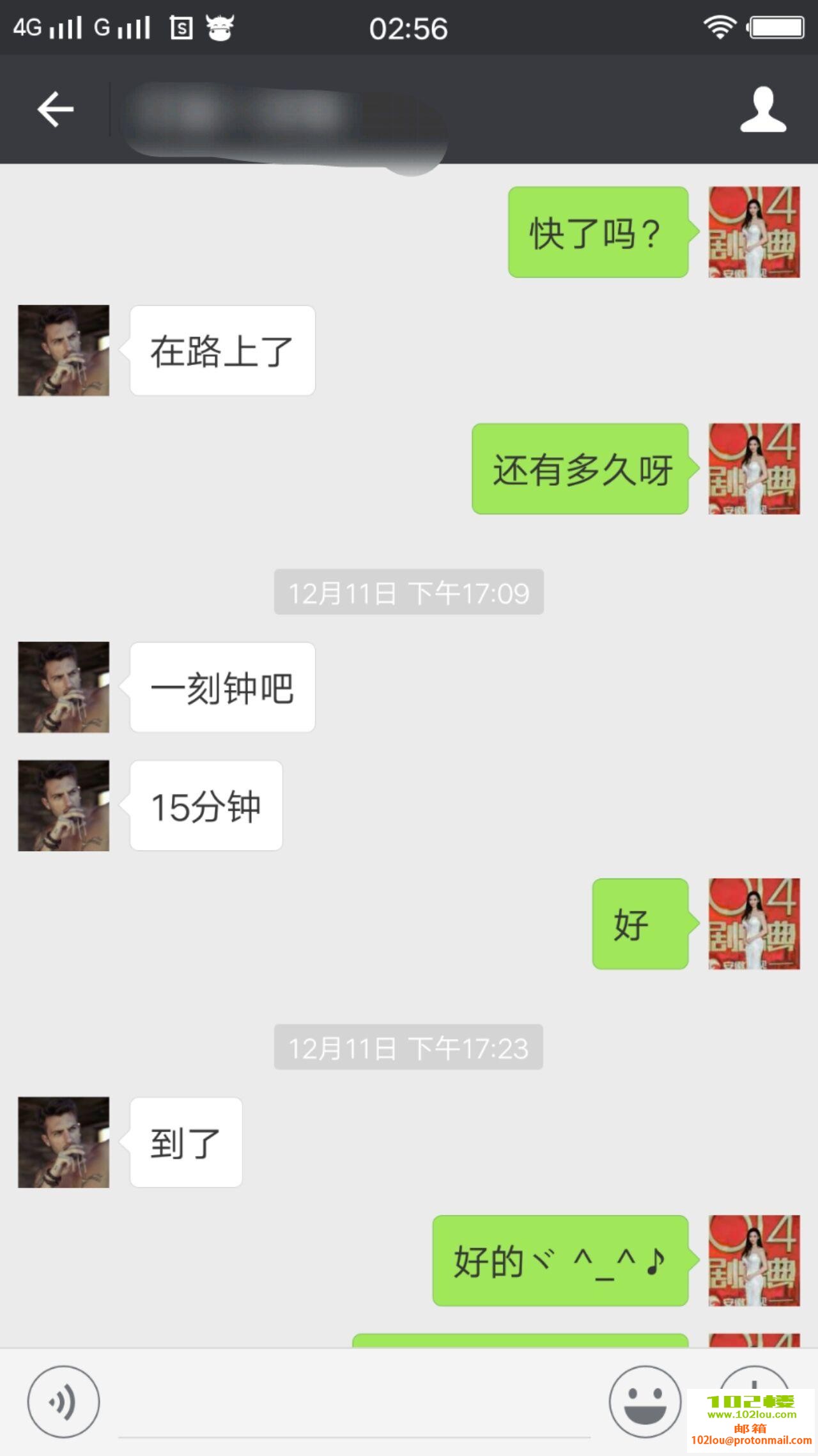
Task: Select the '15分钟' message bubble
Action: 206,806
